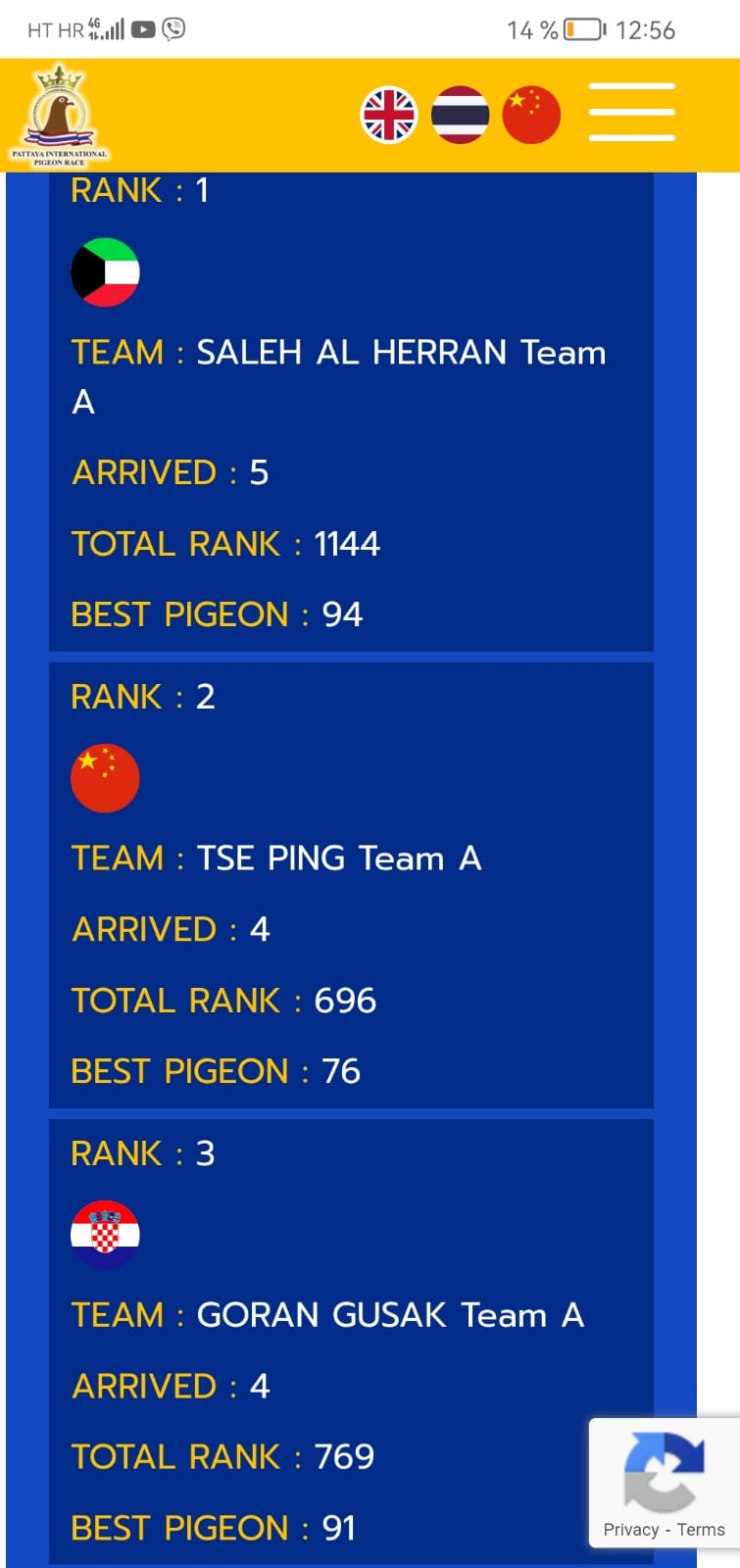Viewport: 740px width, 1568px height.
Task: Open the reCAPTCHA Privacy link
Action: click(x=630, y=1530)
